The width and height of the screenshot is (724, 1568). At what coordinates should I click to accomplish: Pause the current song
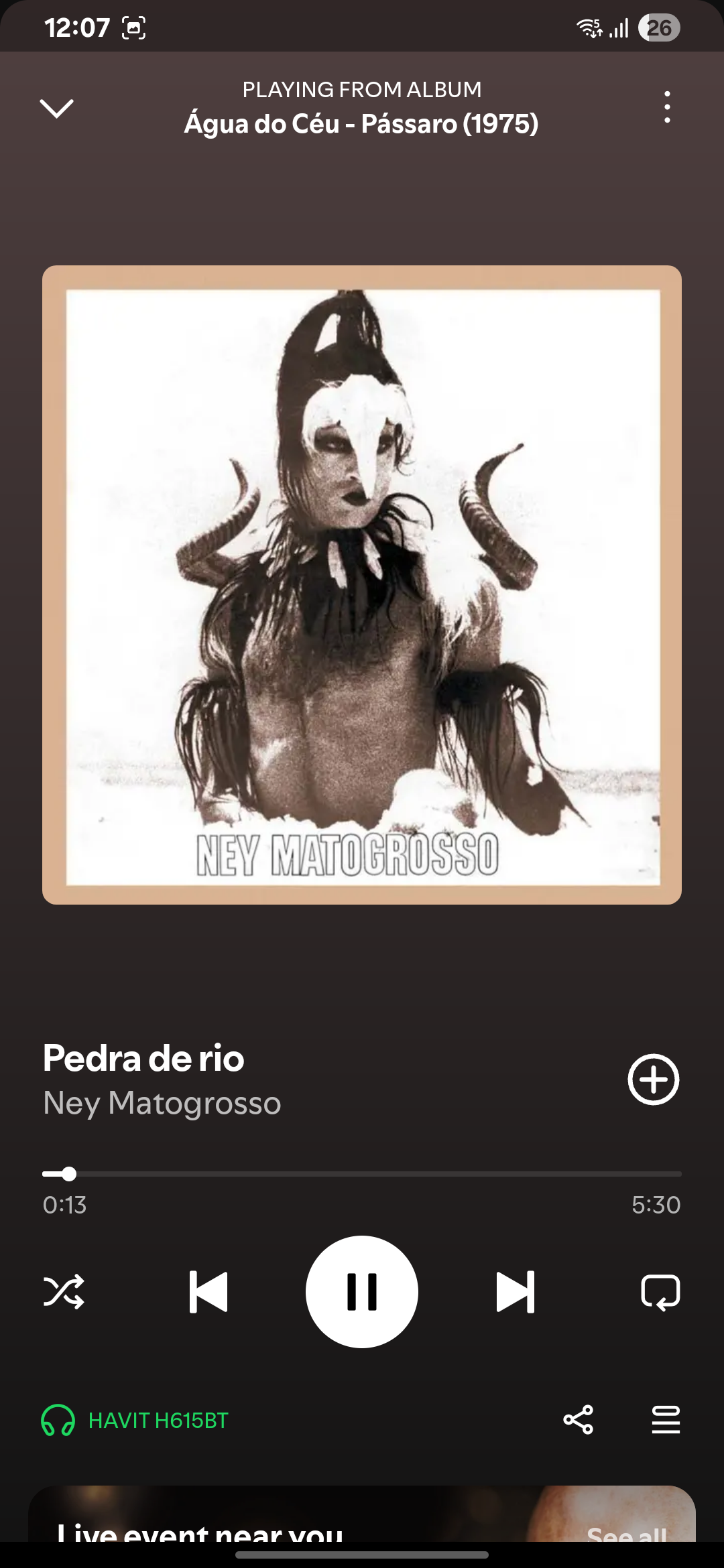point(362,1291)
